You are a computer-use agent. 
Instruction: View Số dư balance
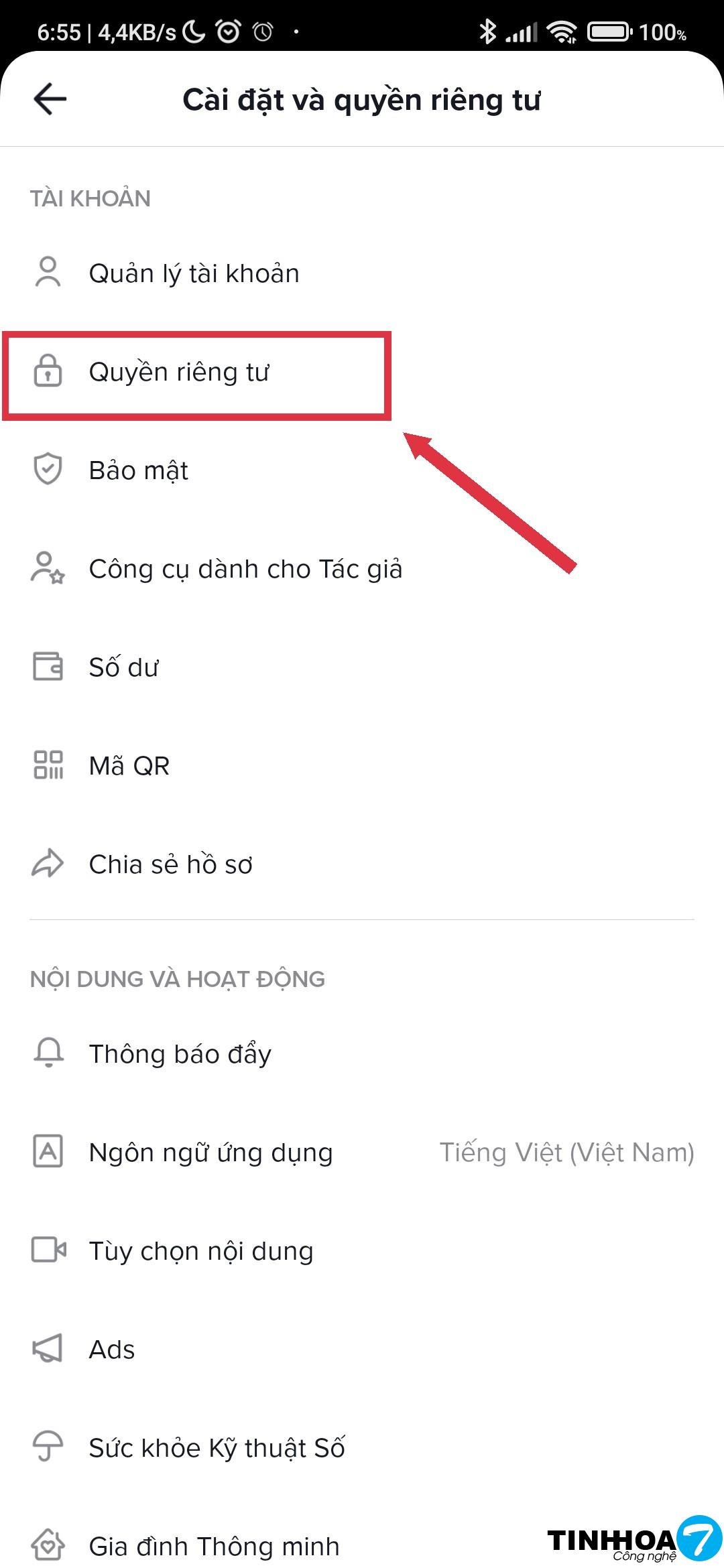point(124,667)
